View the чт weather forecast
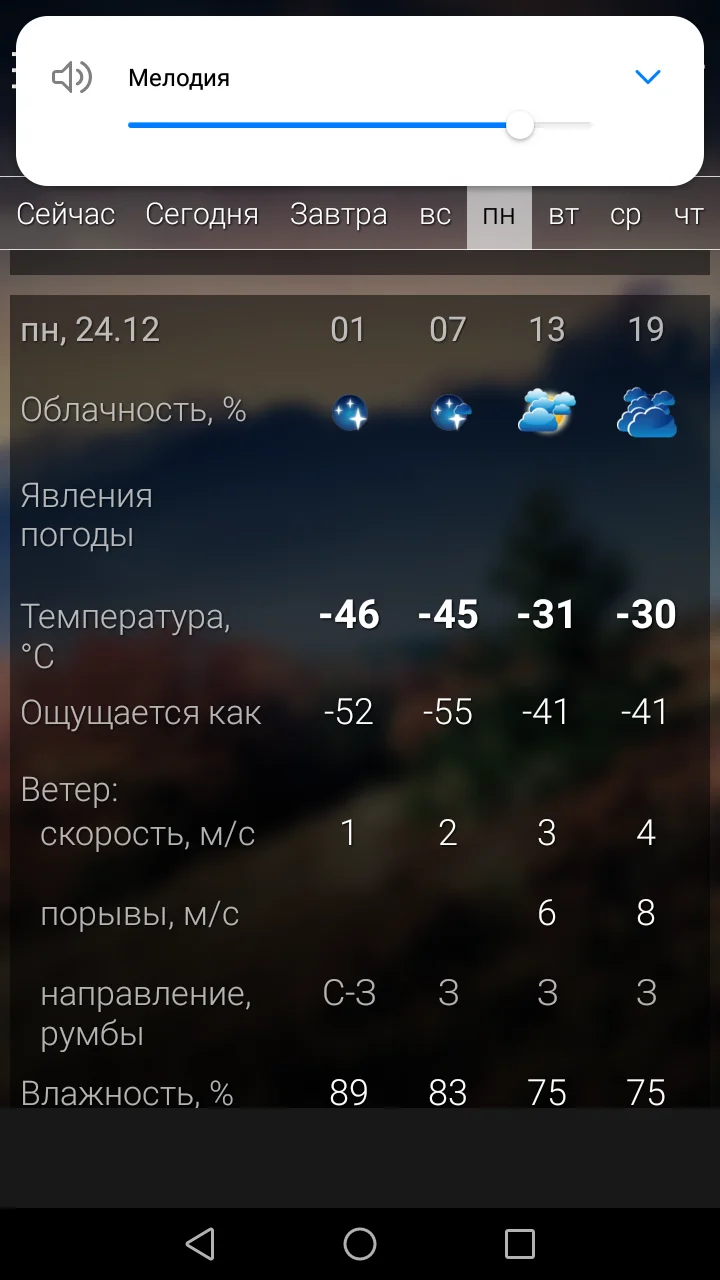The image size is (720, 1280). tap(689, 213)
